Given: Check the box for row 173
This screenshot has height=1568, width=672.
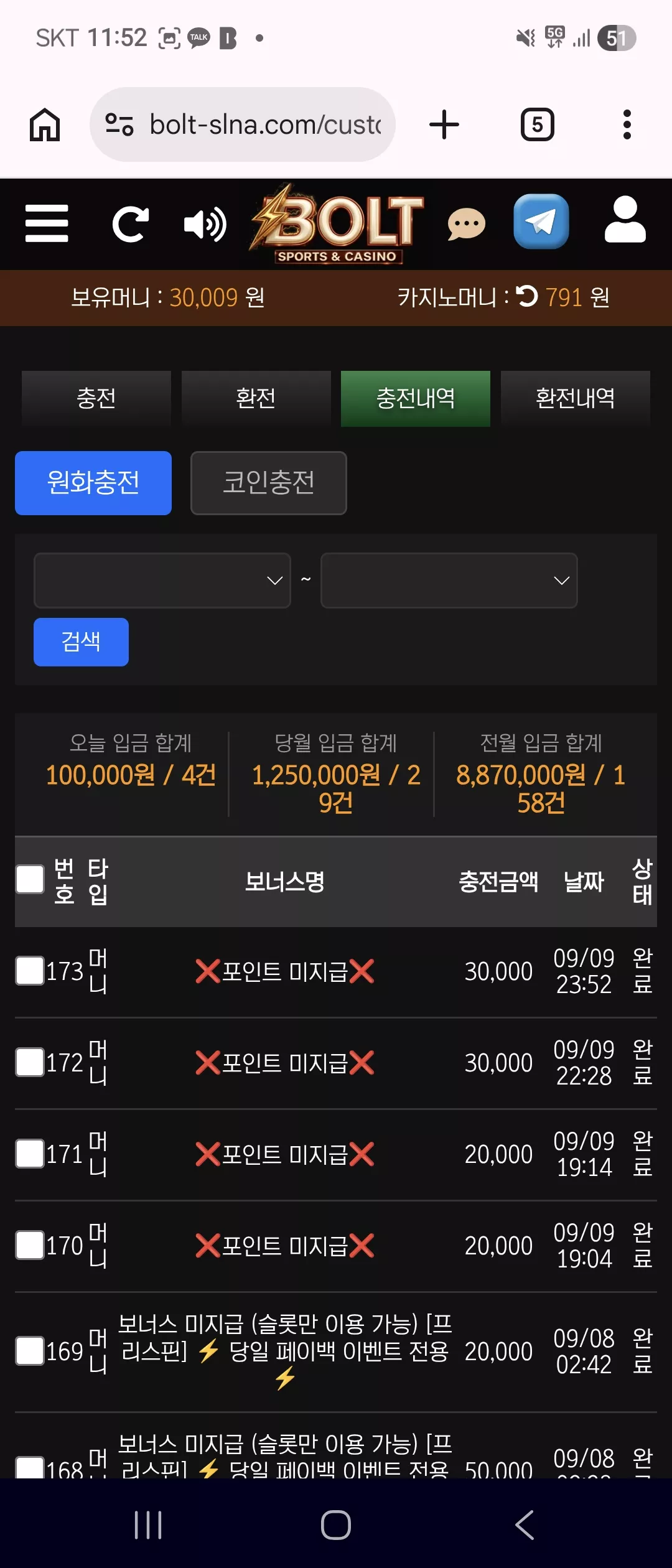Looking at the screenshot, I should pyautogui.click(x=30, y=971).
